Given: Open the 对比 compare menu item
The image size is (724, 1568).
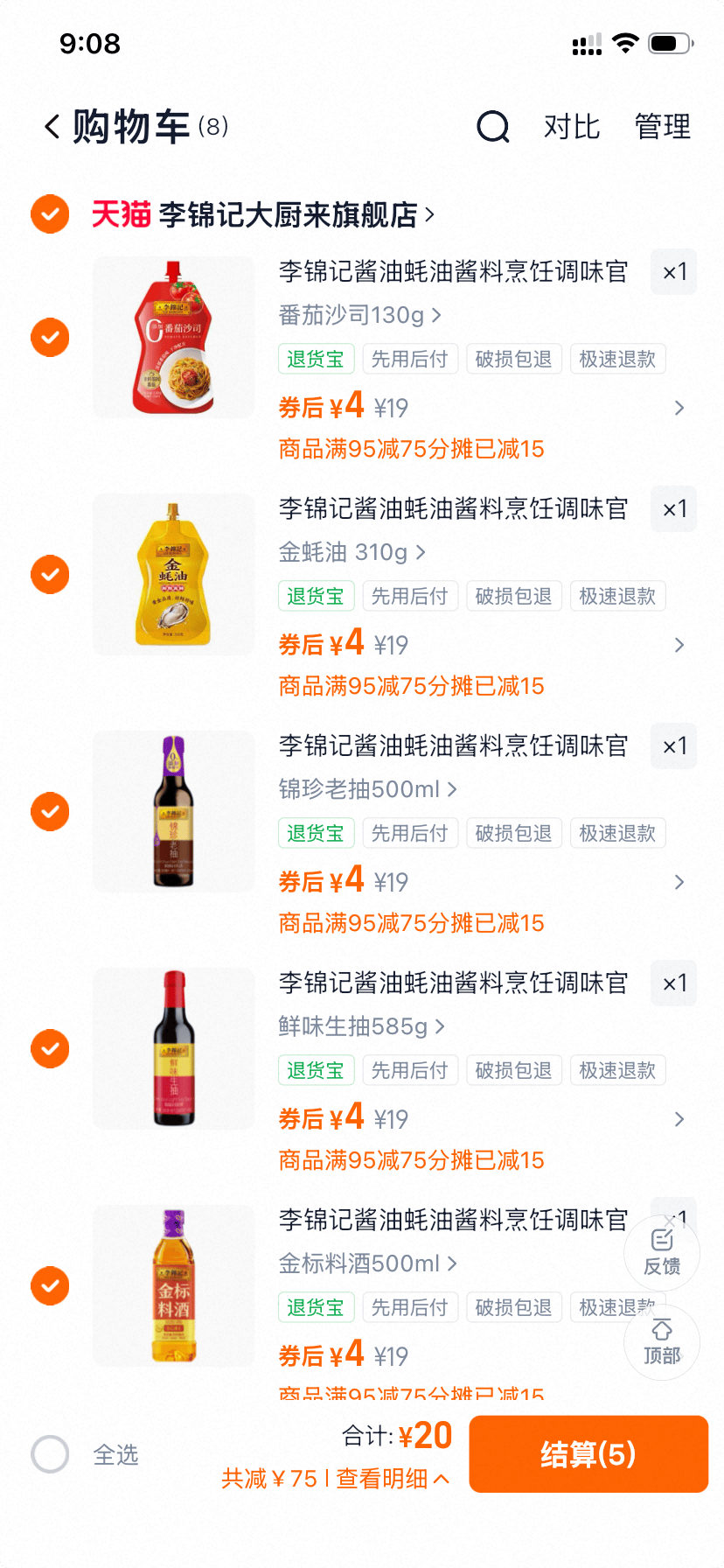Looking at the screenshot, I should click(x=572, y=127).
